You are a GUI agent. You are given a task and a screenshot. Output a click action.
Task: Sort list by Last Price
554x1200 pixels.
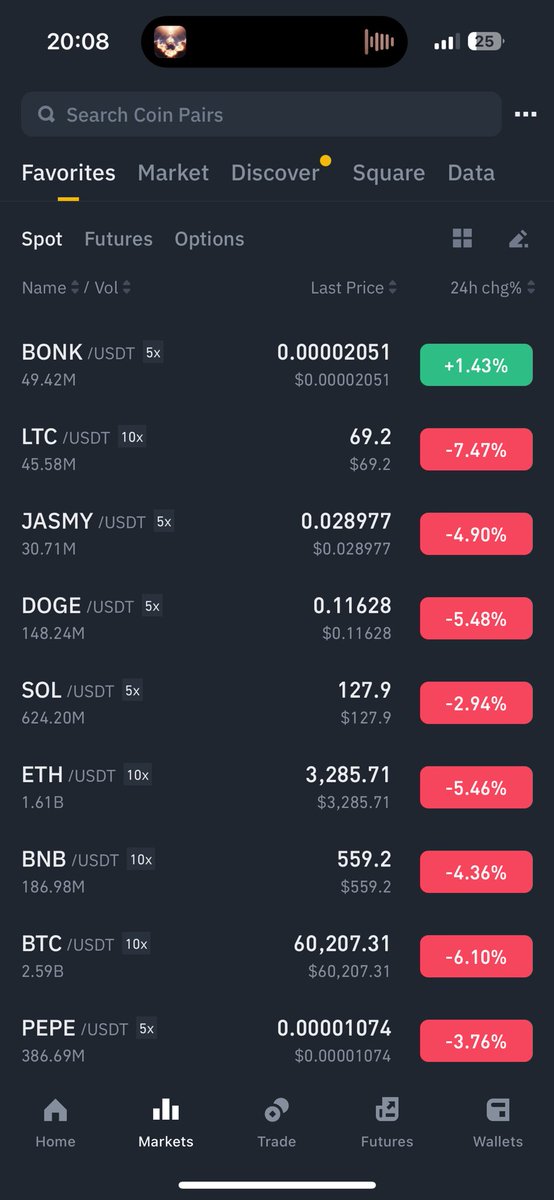(x=354, y=288)
